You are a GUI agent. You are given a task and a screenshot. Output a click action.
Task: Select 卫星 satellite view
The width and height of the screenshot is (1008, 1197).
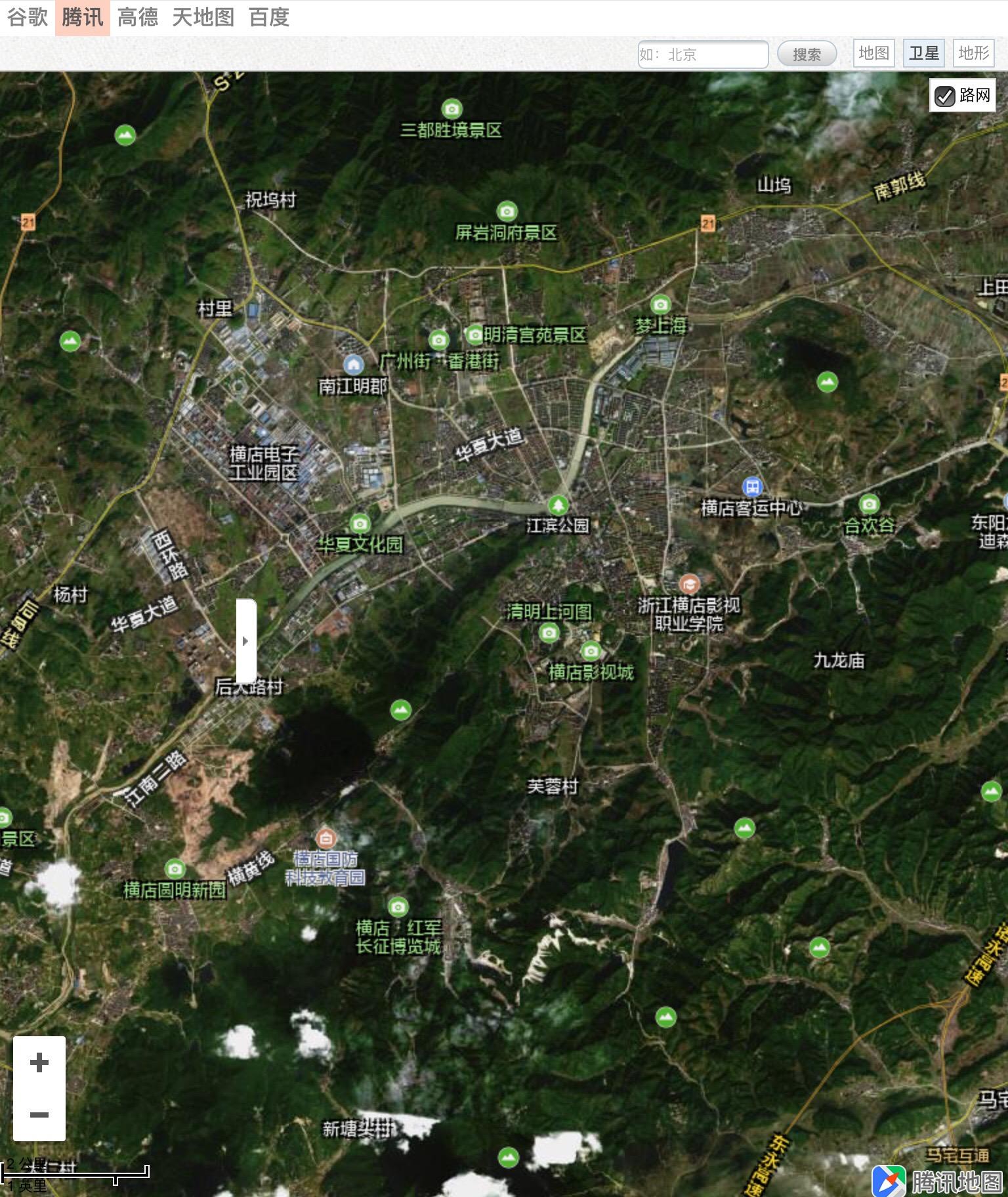[x=923, y=53]
